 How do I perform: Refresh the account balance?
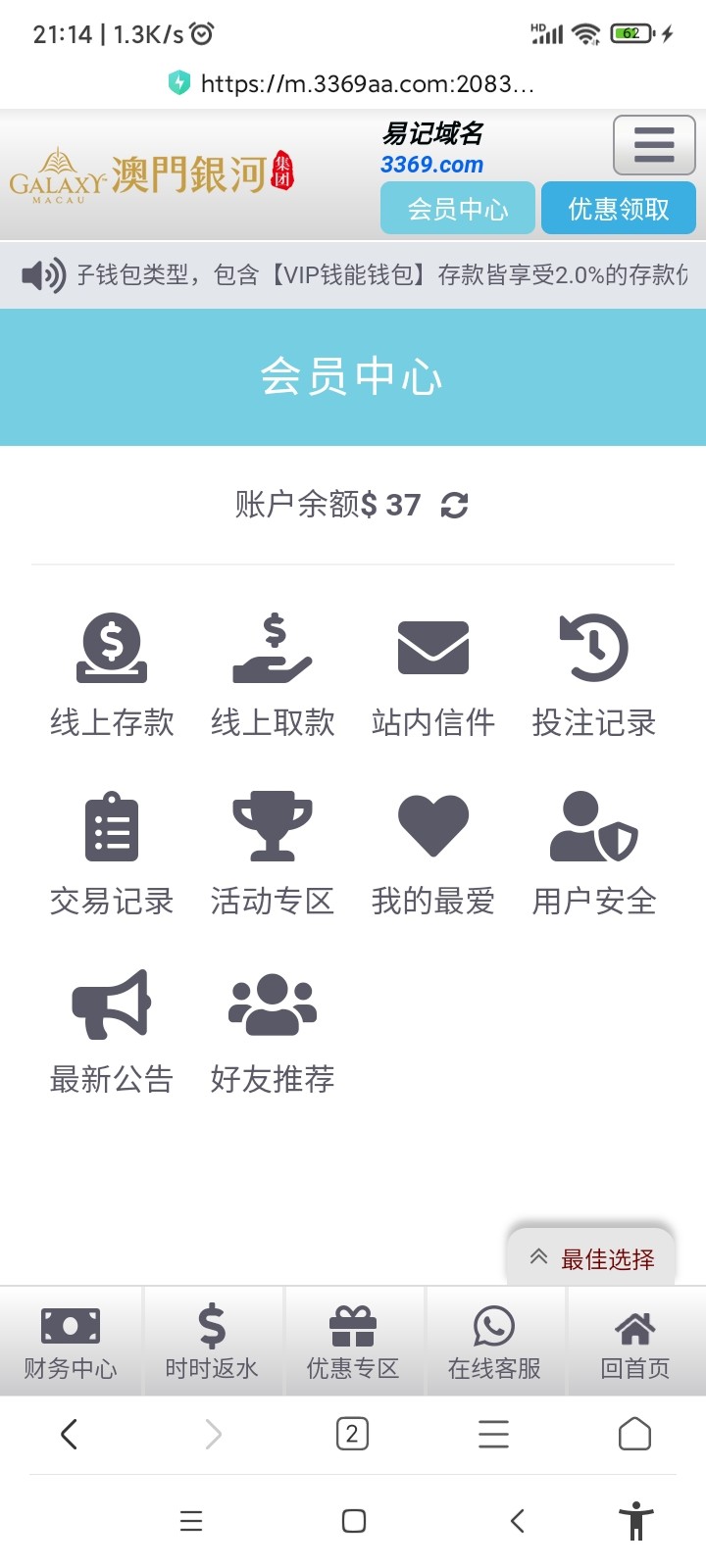(x=454, y=506)
